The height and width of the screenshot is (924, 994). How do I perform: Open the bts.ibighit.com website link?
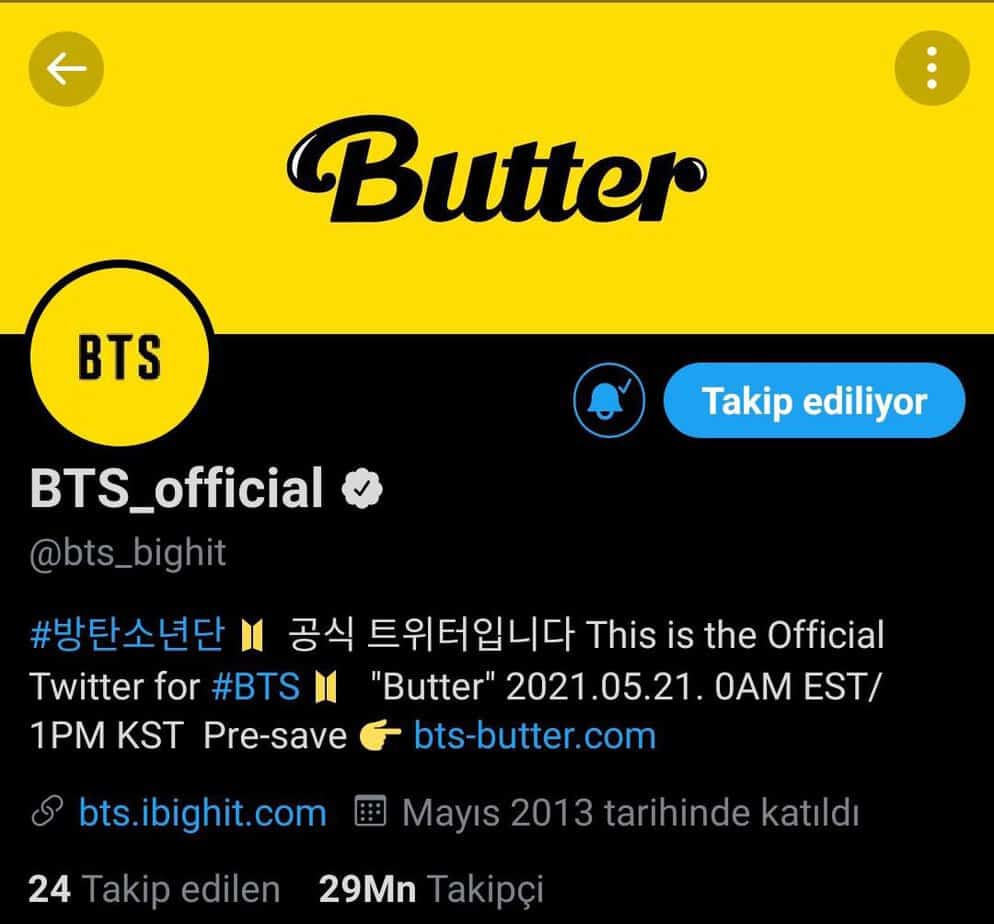(x=202, y=812)
